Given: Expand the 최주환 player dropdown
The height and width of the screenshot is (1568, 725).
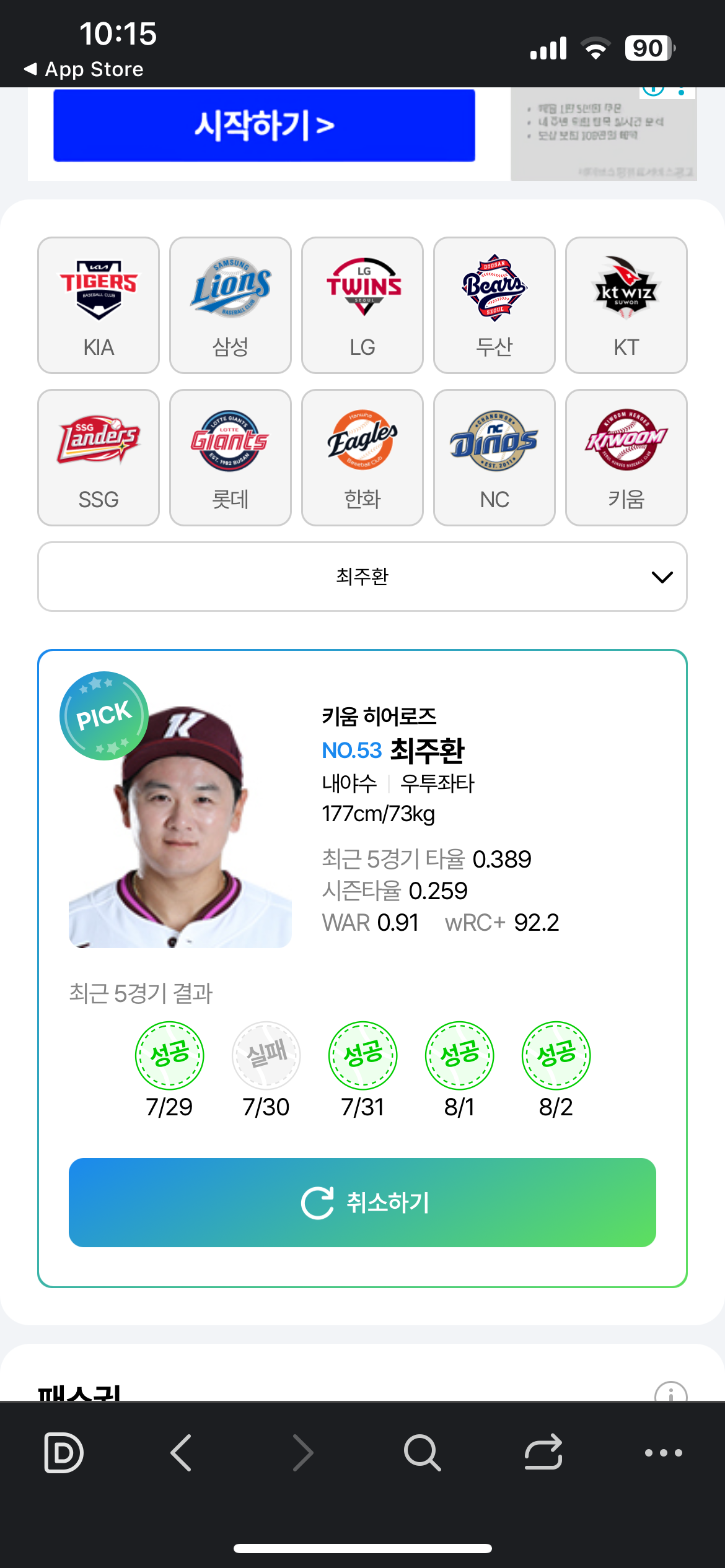Looking at the screenshot, I should [362, 577].
